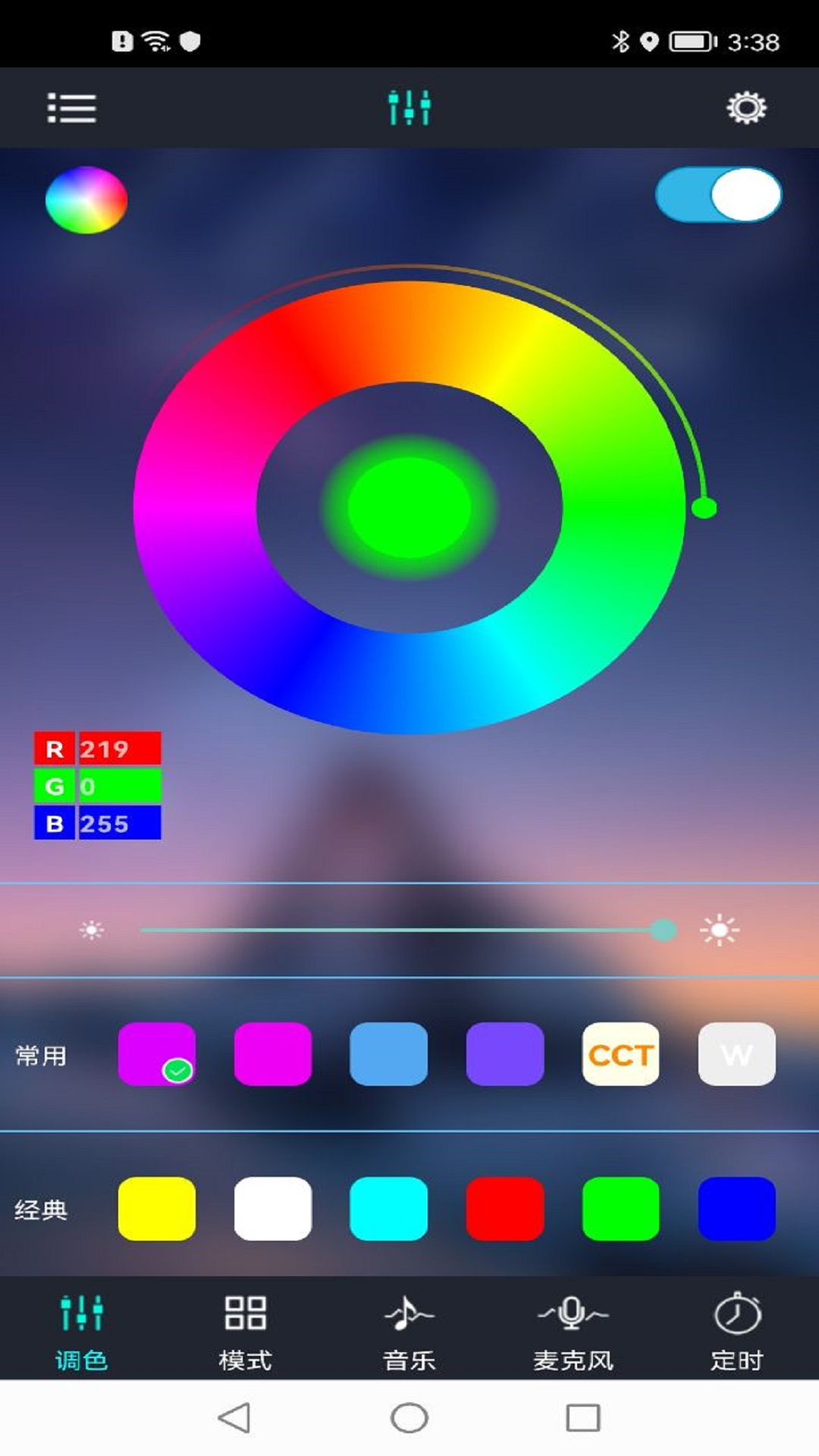This screenshot has height=1456, width=819.
Task: Choose the yellow classic color
Action: coord(156,1209)
